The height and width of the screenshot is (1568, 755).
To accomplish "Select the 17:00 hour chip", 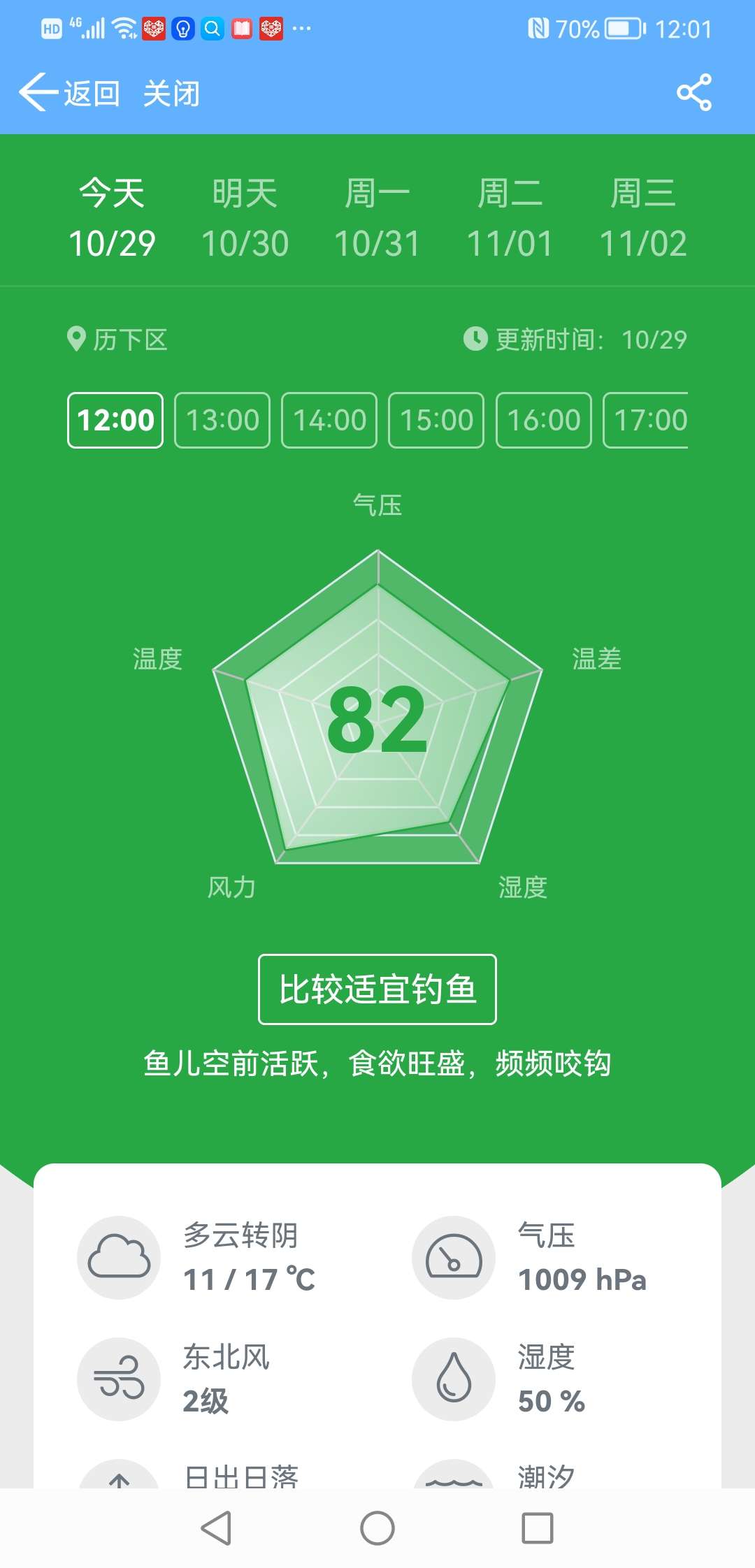I will pos(647,420).
